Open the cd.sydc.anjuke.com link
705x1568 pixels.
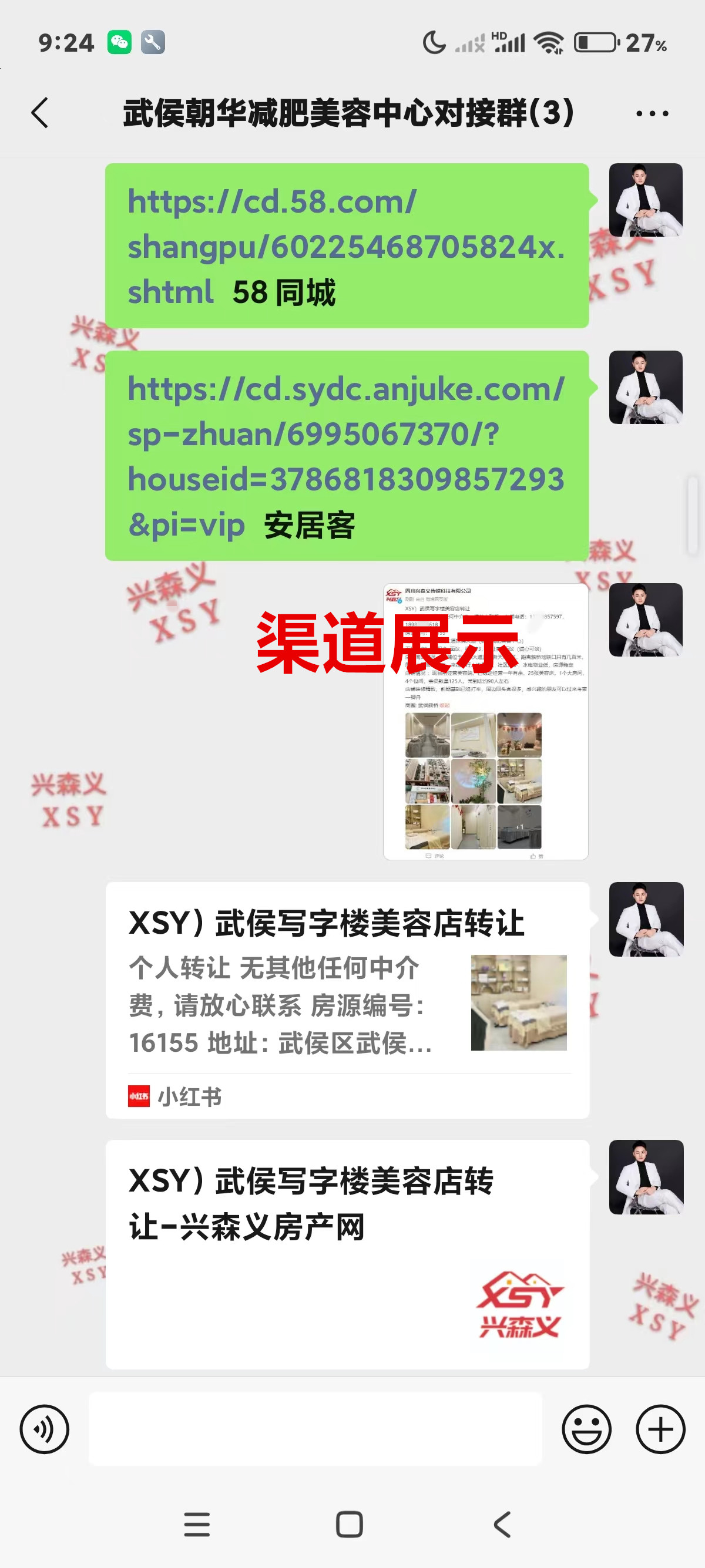[345, 434]
